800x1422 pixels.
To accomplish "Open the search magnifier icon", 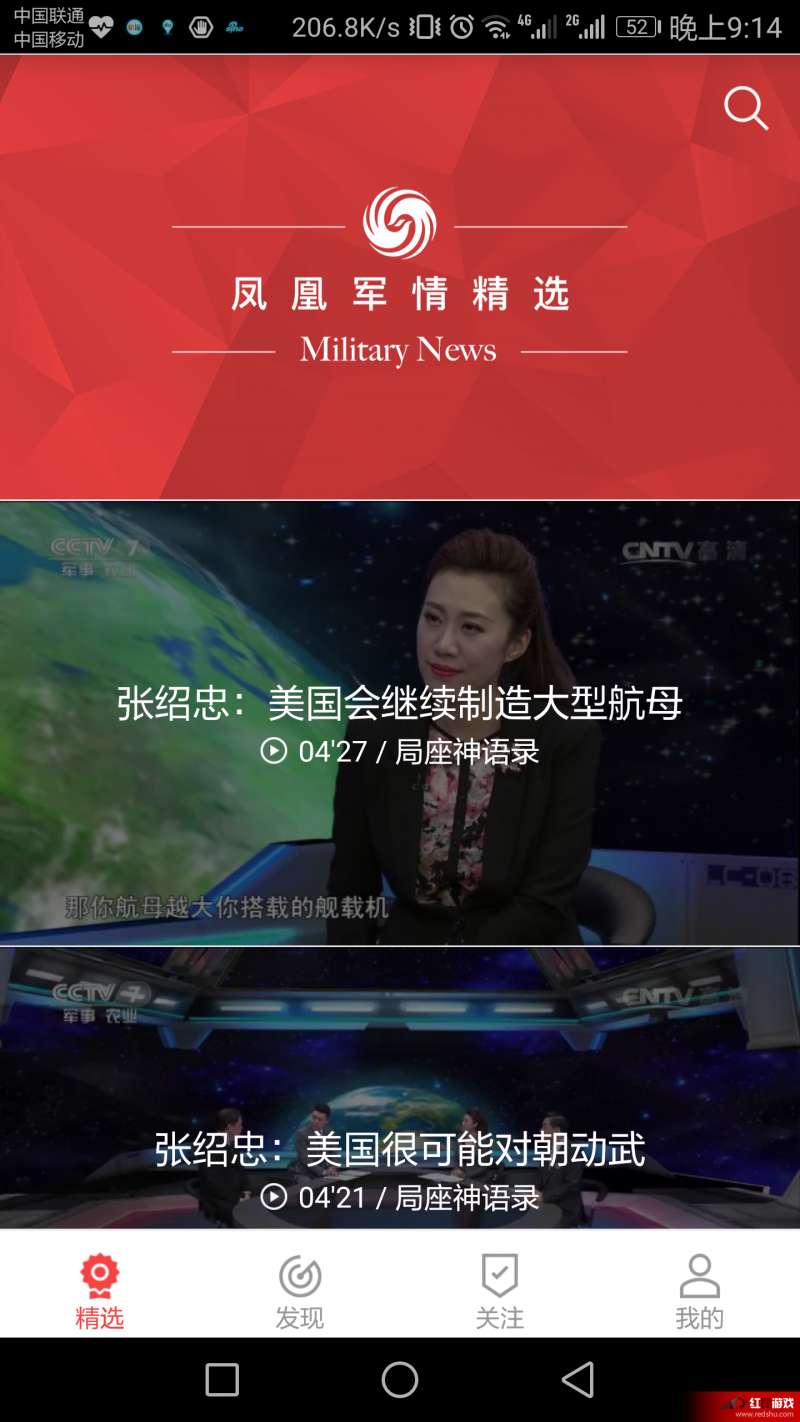I will pyautogui.click(x=746, y=108).
